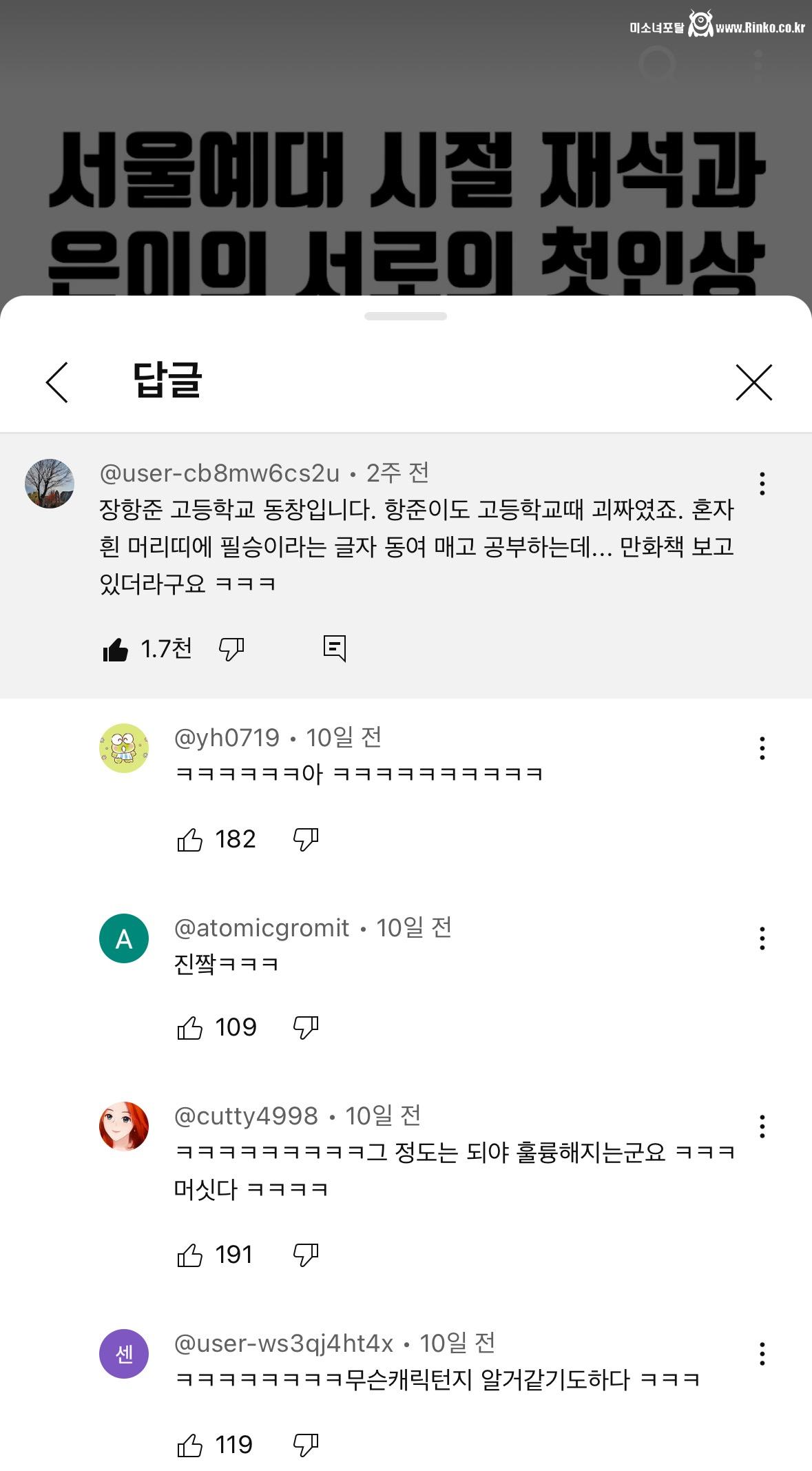Dislike @yh0719's reply

point(307,839)
